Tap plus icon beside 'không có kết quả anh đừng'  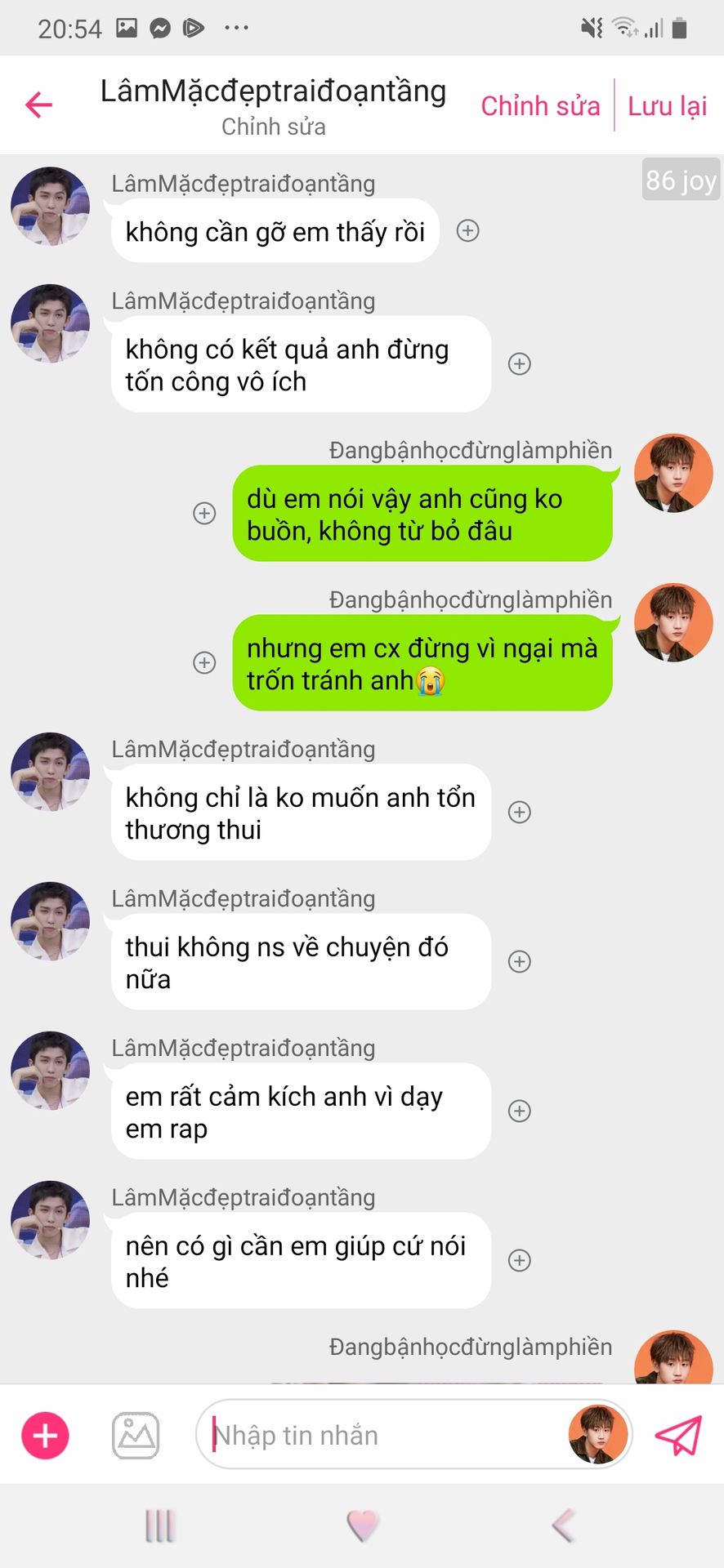(520, 364)
